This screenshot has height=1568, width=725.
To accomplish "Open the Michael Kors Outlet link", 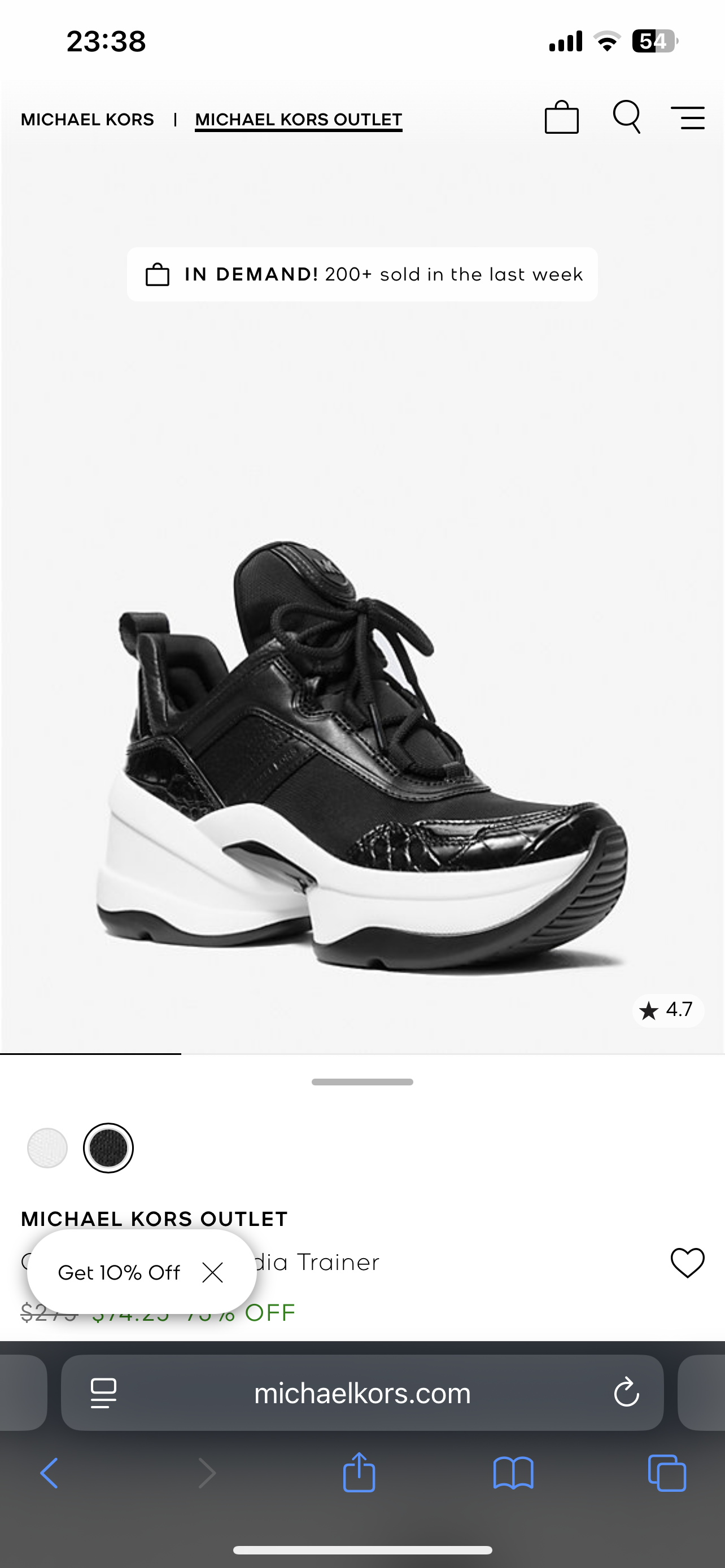I will click(298, 119).
